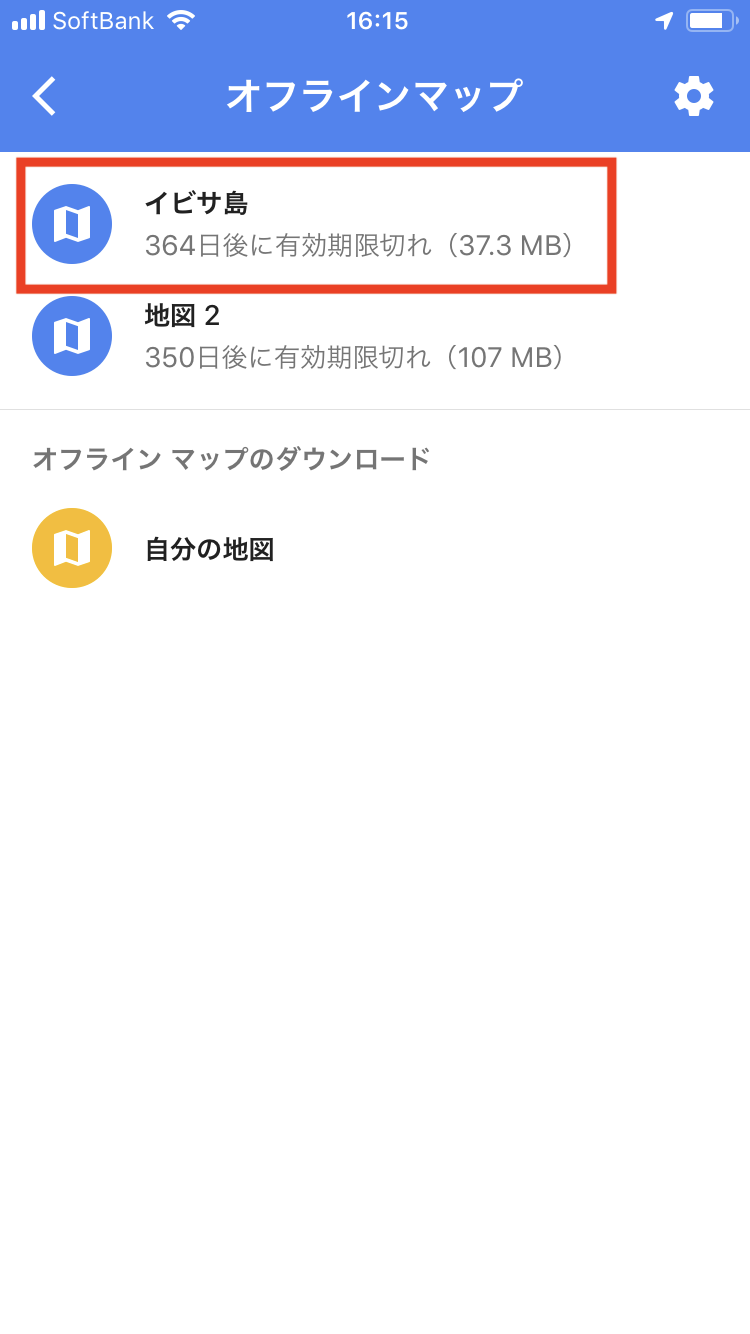The image size is (750, 1334).
Task: Open the 地図 2 offline map
Action: [375, 336]
